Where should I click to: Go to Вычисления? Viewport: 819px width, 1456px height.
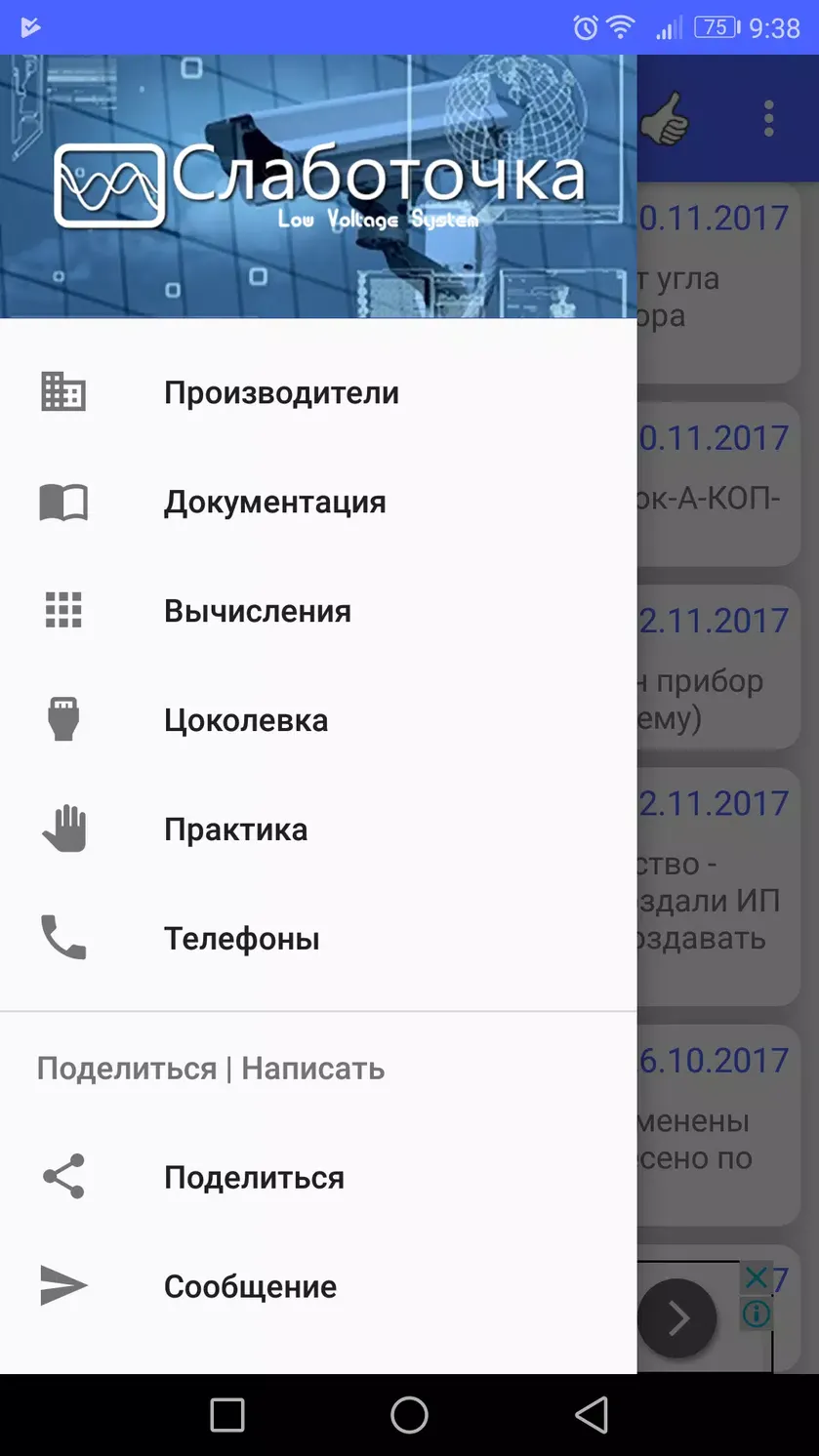[318, 611]
